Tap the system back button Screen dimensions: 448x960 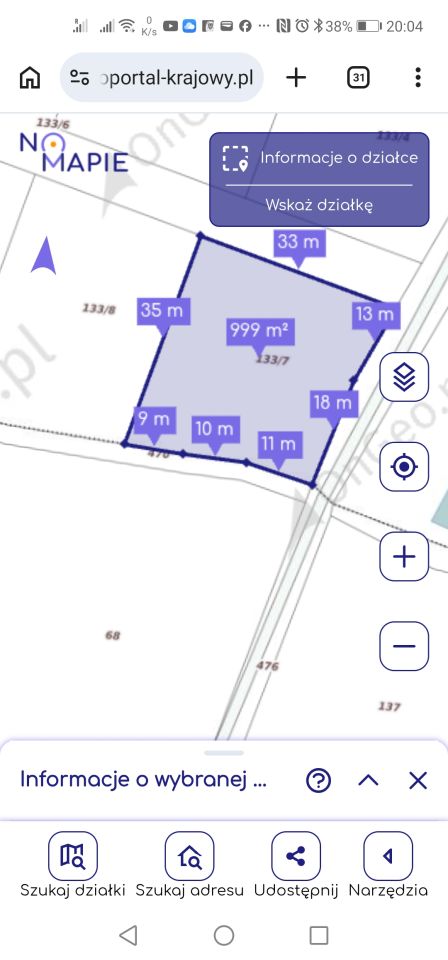[x=128, y=935]
